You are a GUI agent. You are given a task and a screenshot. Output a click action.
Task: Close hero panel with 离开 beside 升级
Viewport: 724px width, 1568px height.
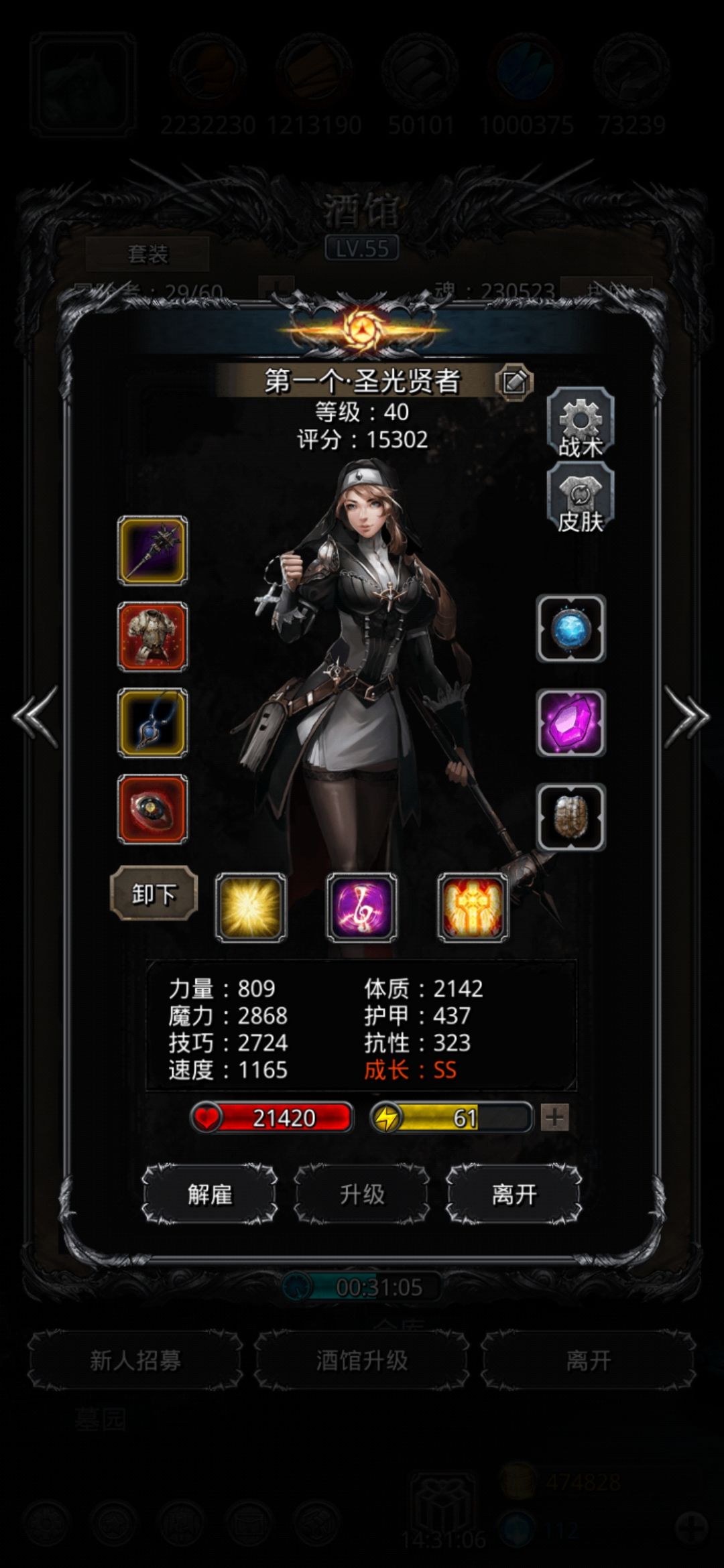pos(514,1194)
